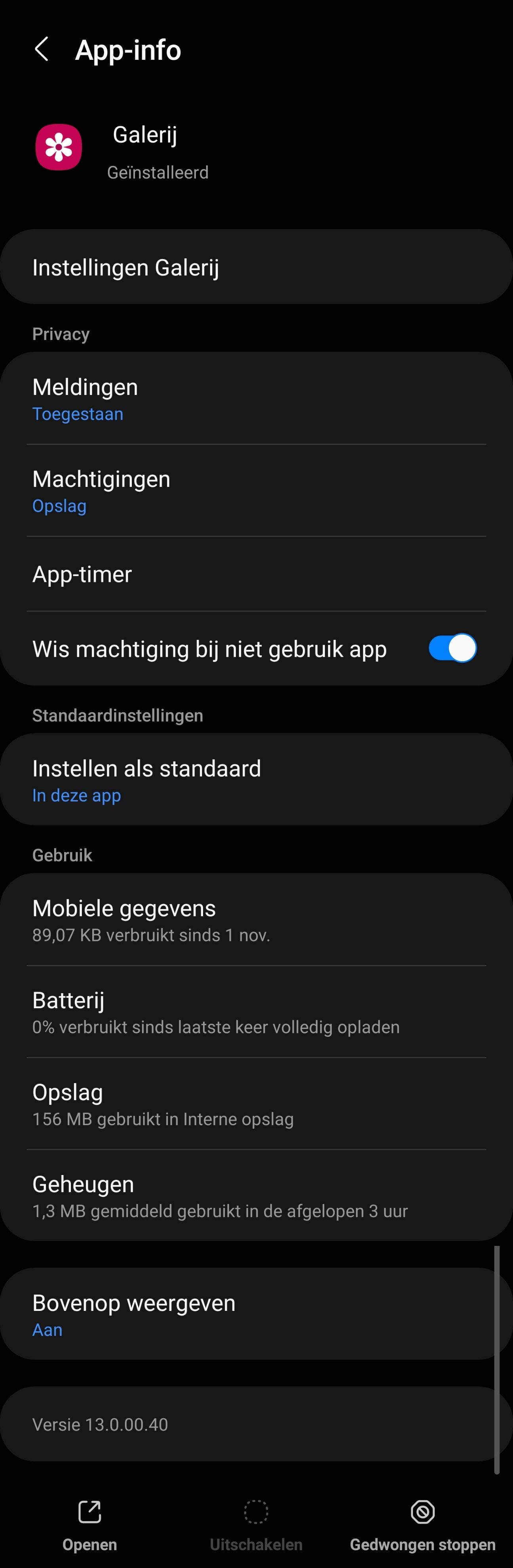Open Instellen als standaard
The width and height of the screenshot is (513, 1568).
[x=256, y=780]
